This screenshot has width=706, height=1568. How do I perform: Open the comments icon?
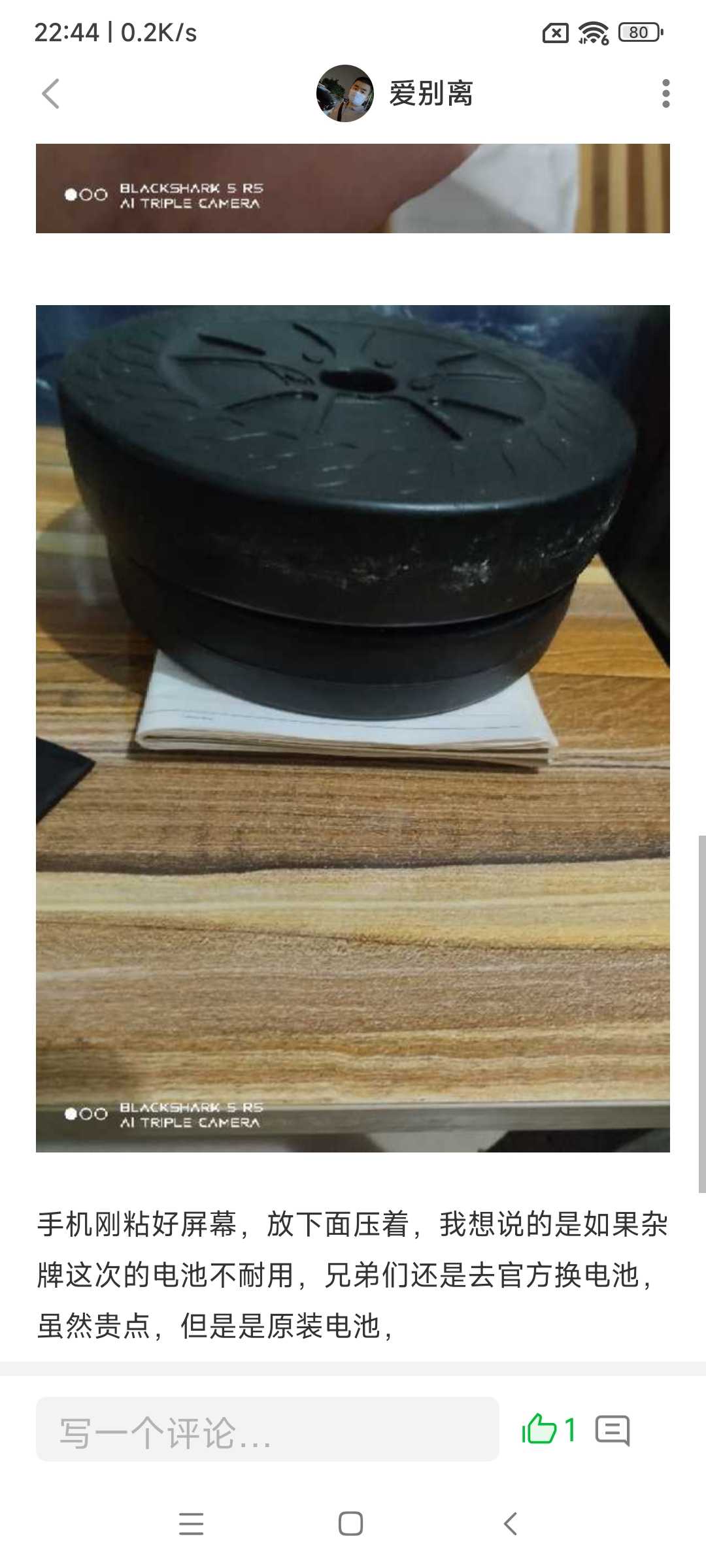coord(613,1430)
